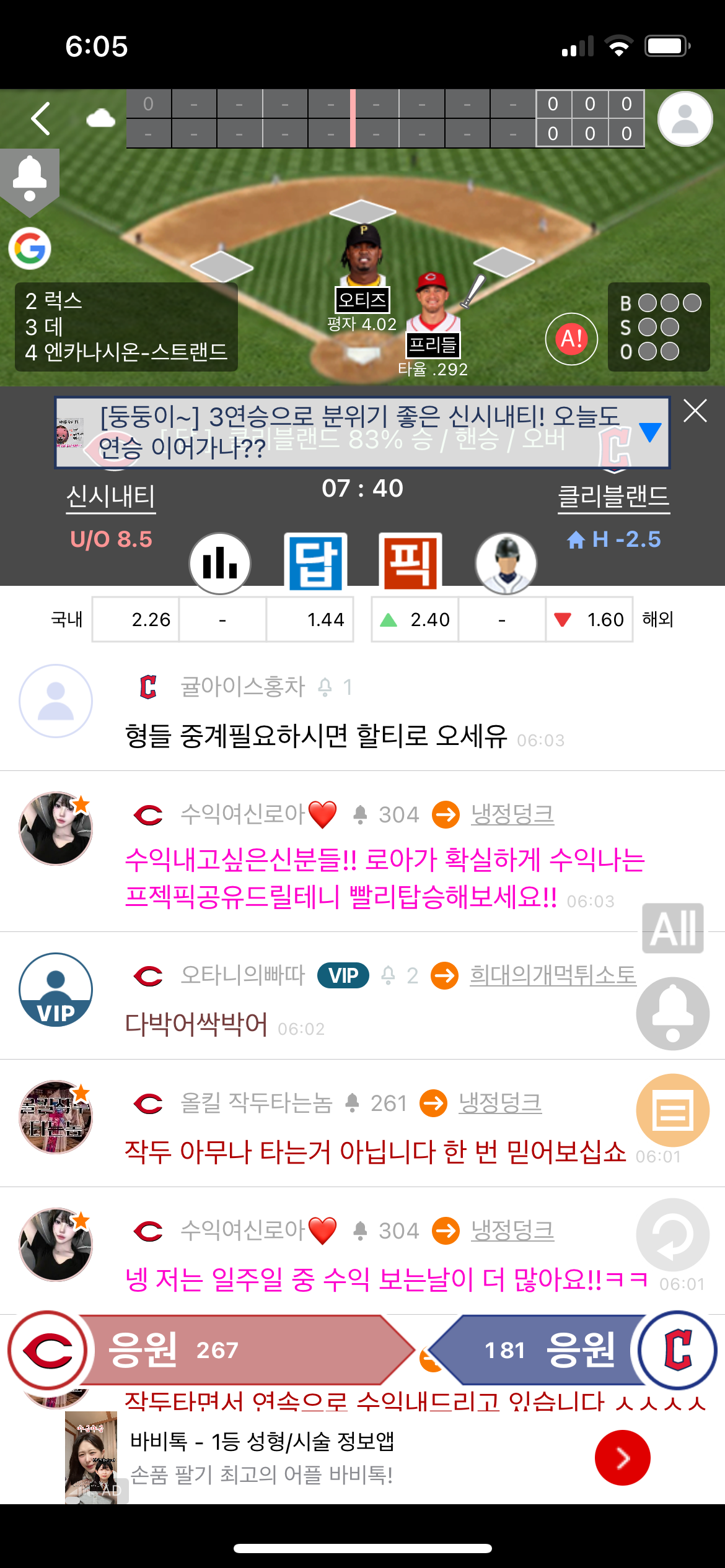Close the pinned announcement banner
The height and width of the screenshot is (1568, 725).
(x=695, y=411)
